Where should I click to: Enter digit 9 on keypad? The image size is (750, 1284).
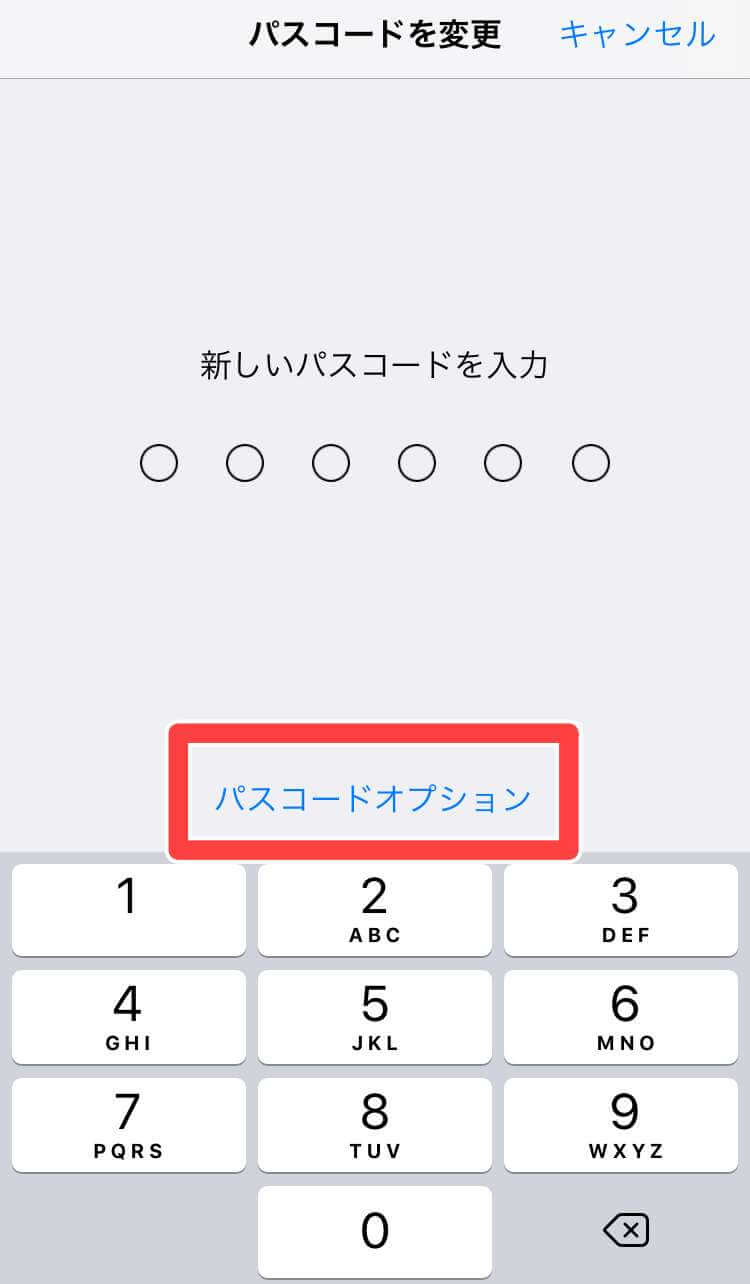626,1125
